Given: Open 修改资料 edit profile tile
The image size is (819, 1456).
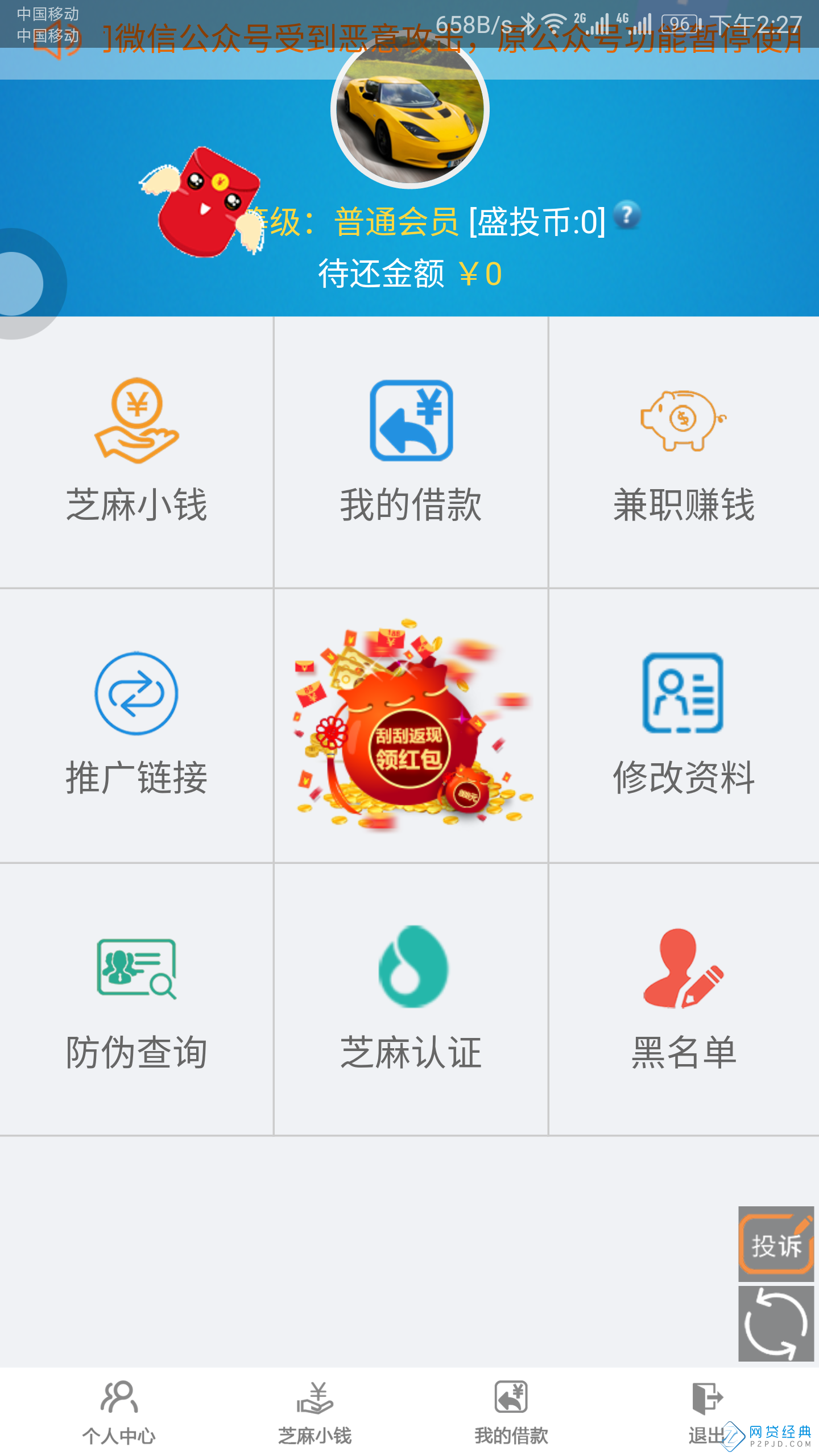Looking at the screenshot, I should pyautogui.click(x=684, y=725).
